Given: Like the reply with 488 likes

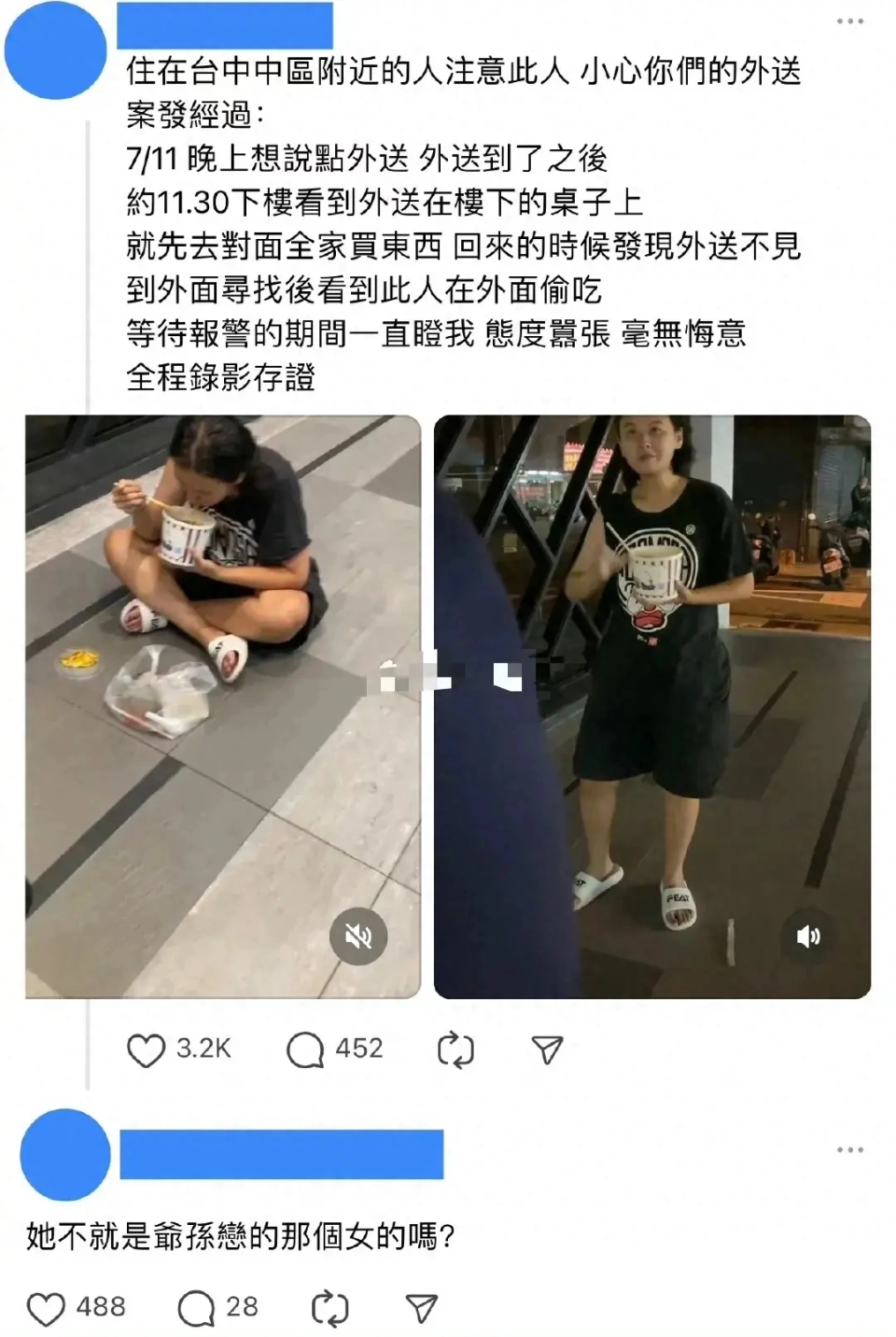Looking at the screenshot, I should (46, 1309).
